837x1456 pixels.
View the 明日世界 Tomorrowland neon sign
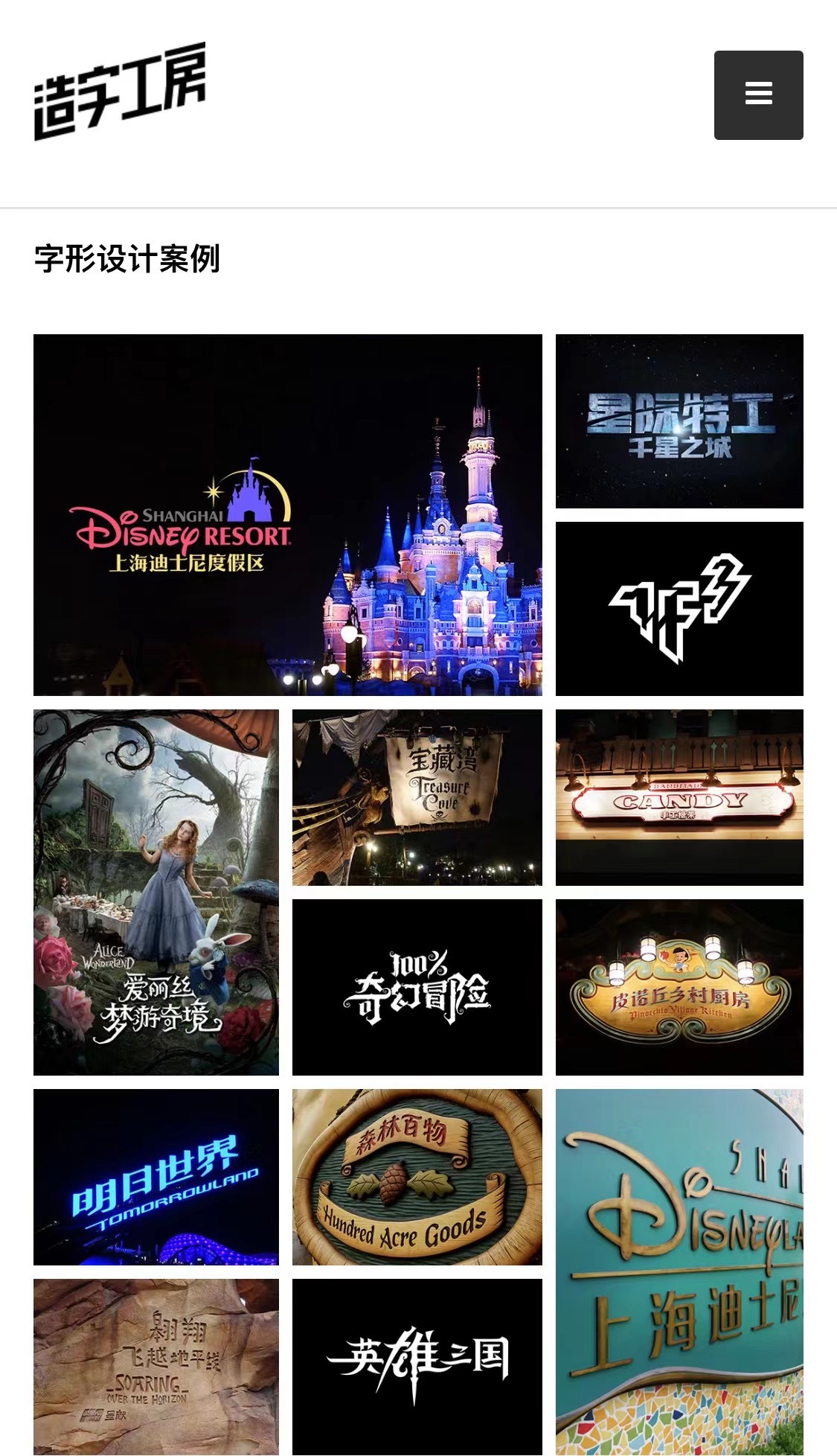156,1177
